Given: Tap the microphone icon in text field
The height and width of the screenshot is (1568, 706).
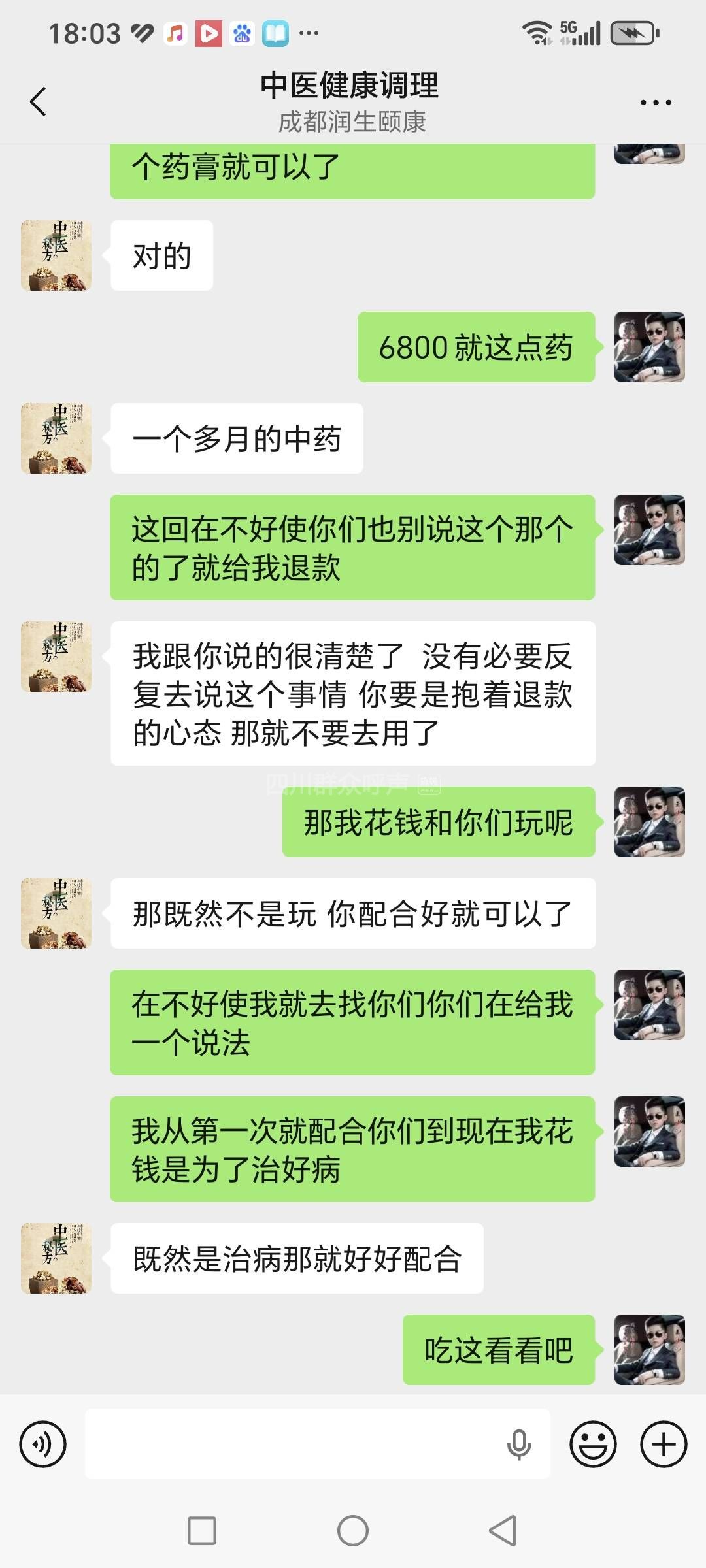Looking at the screenshot, I should (x=519, y=1444).
